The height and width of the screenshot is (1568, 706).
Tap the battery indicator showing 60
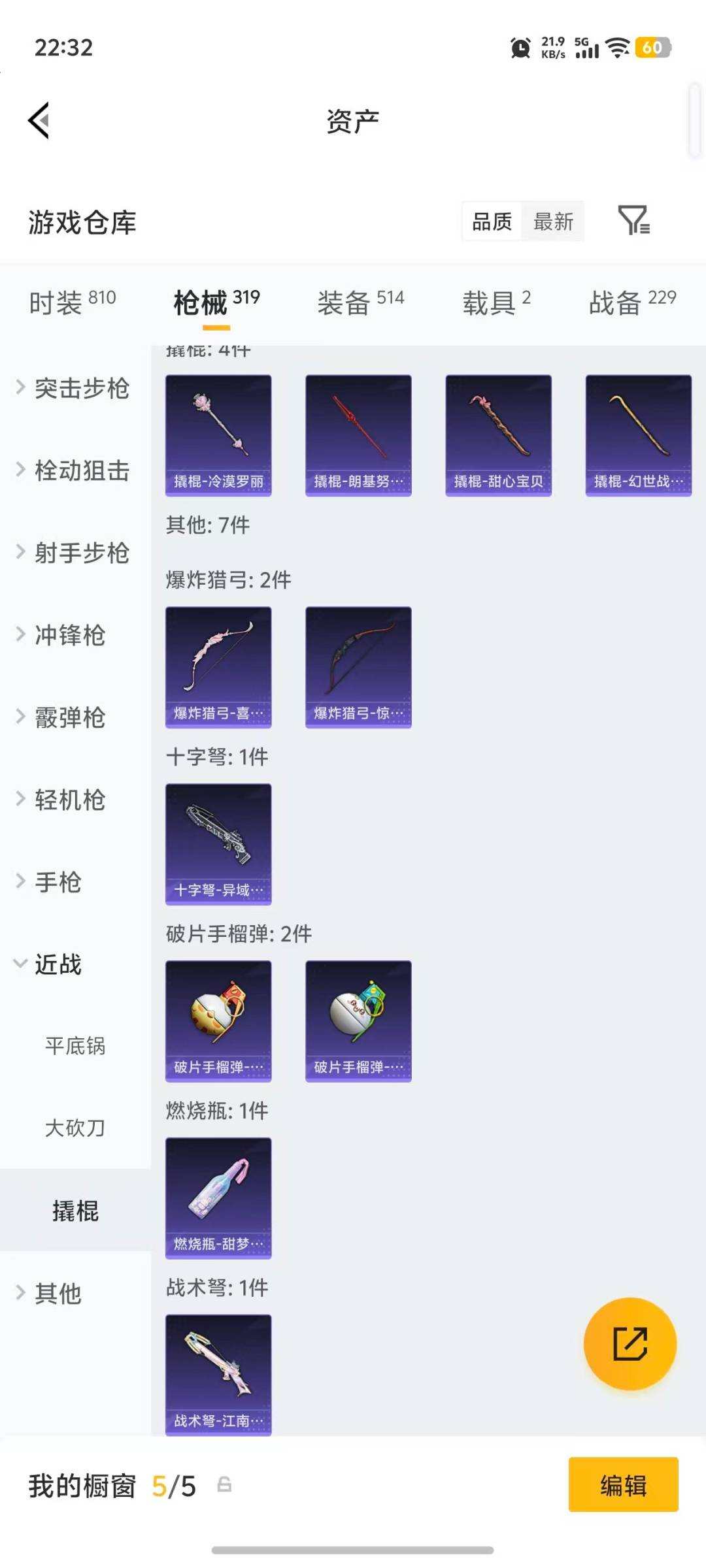652,48
